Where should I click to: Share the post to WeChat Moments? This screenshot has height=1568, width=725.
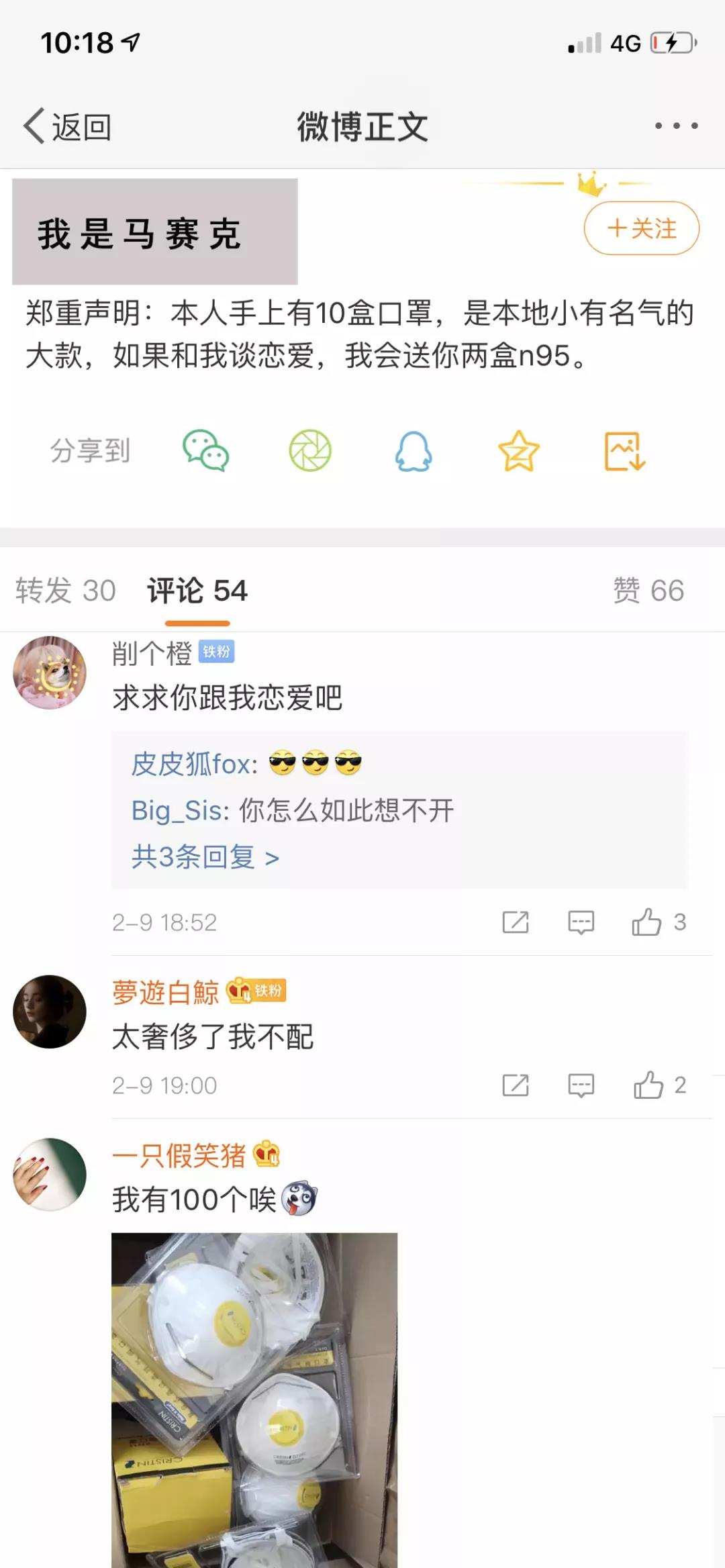click(310, 451)
